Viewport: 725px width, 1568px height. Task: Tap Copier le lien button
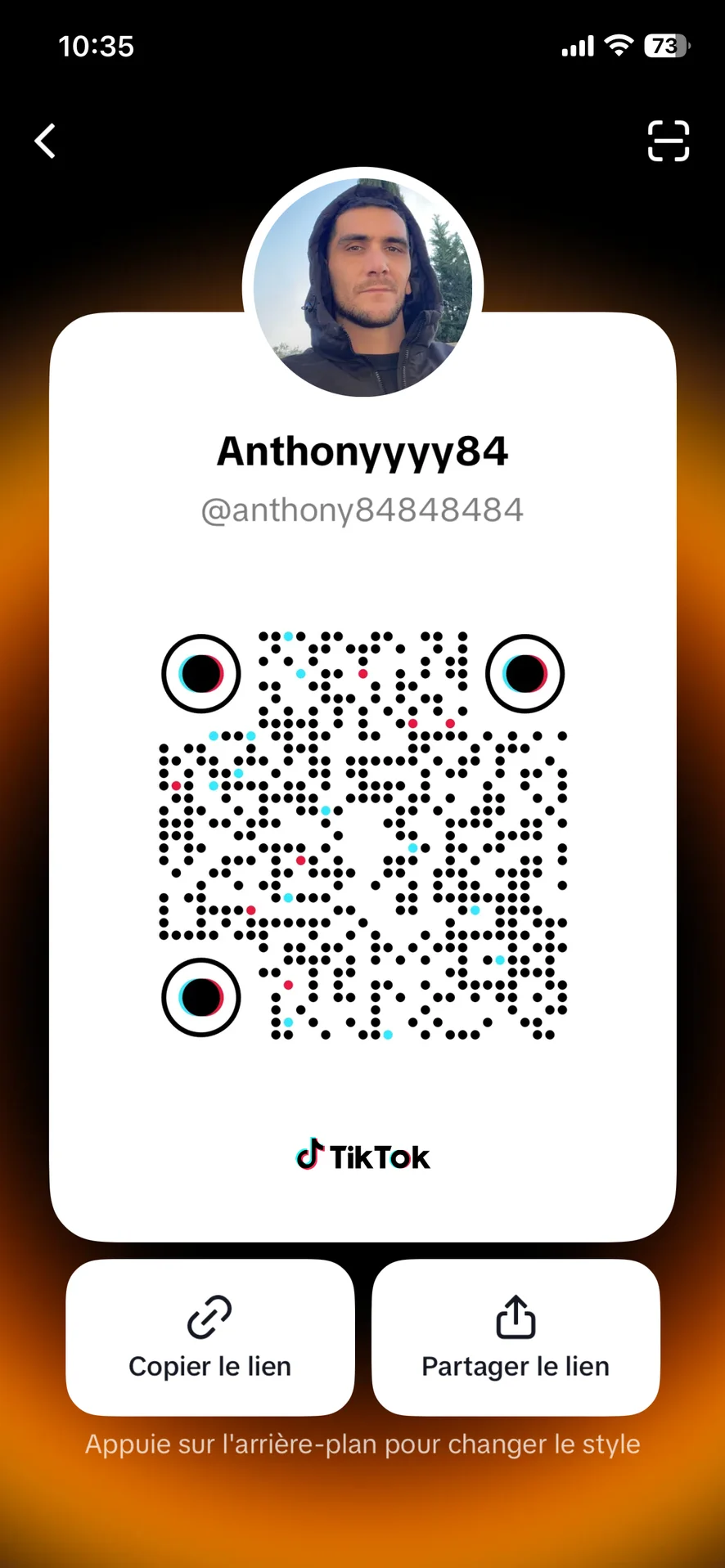click(x=209, y=1337)
